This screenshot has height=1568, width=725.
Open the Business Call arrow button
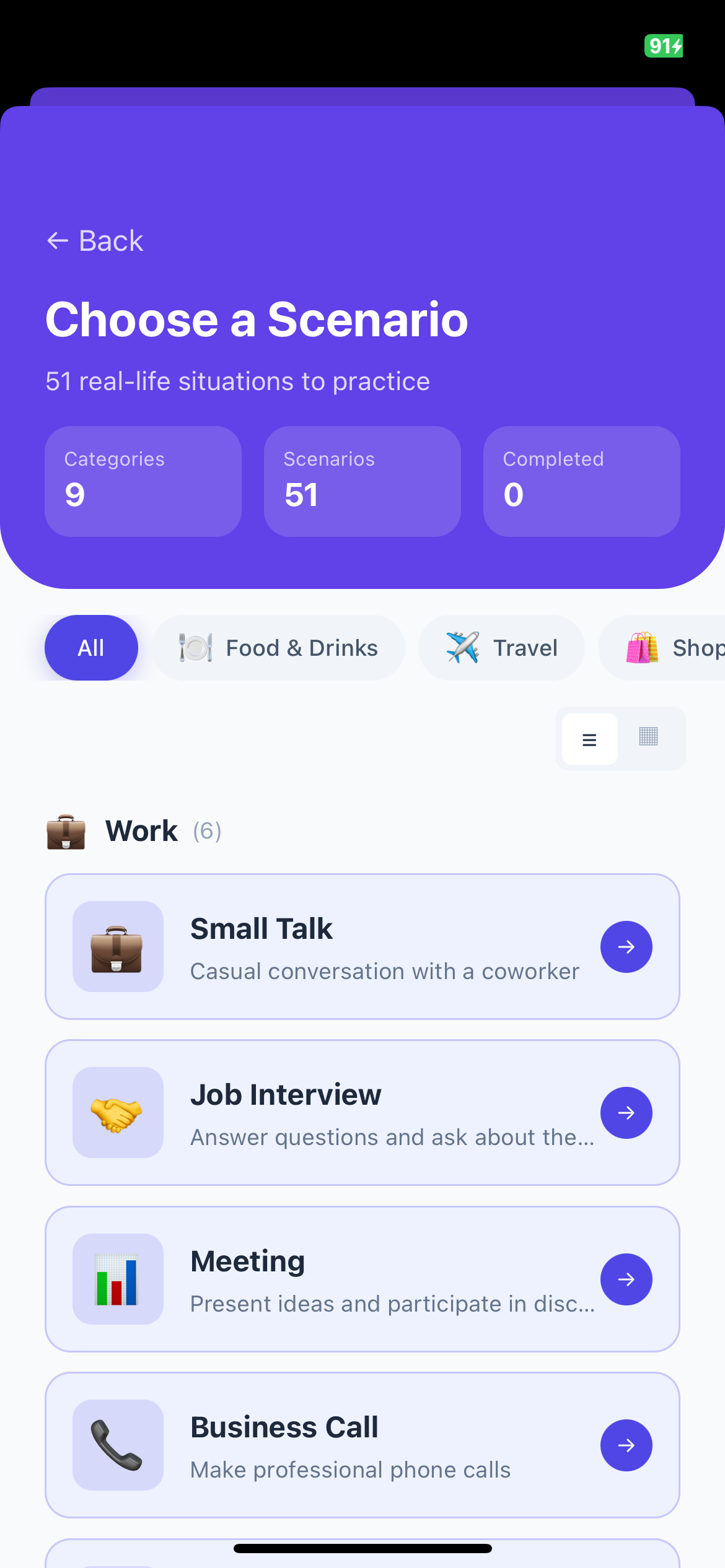click(626, 1445)
